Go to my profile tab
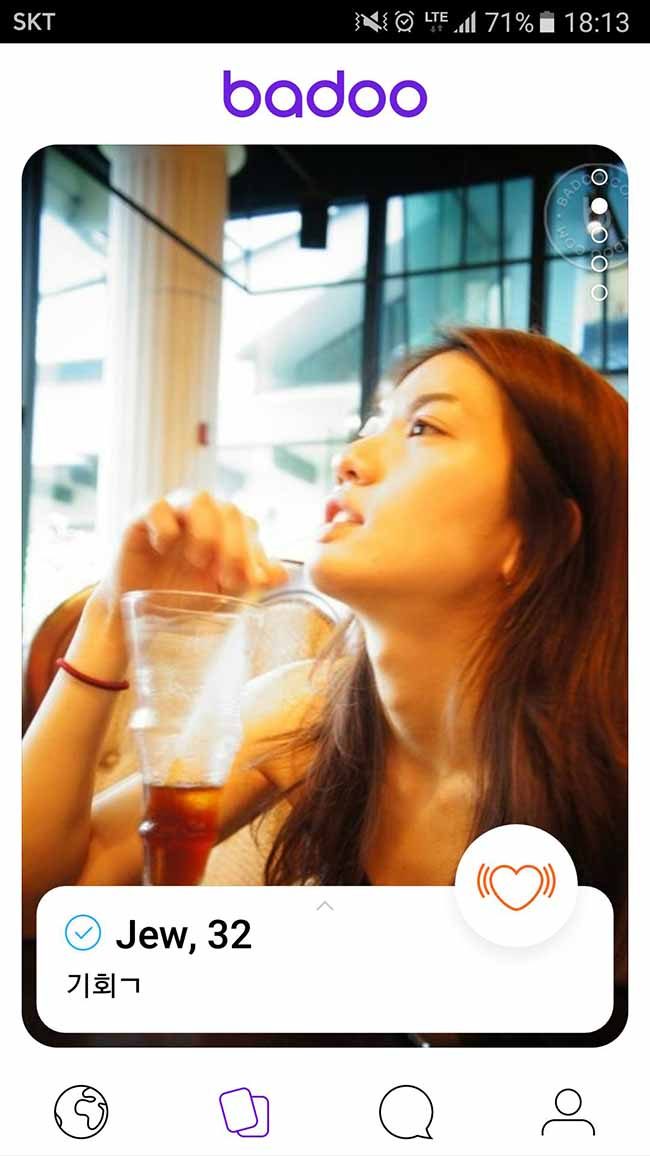 click(568, 1113)
